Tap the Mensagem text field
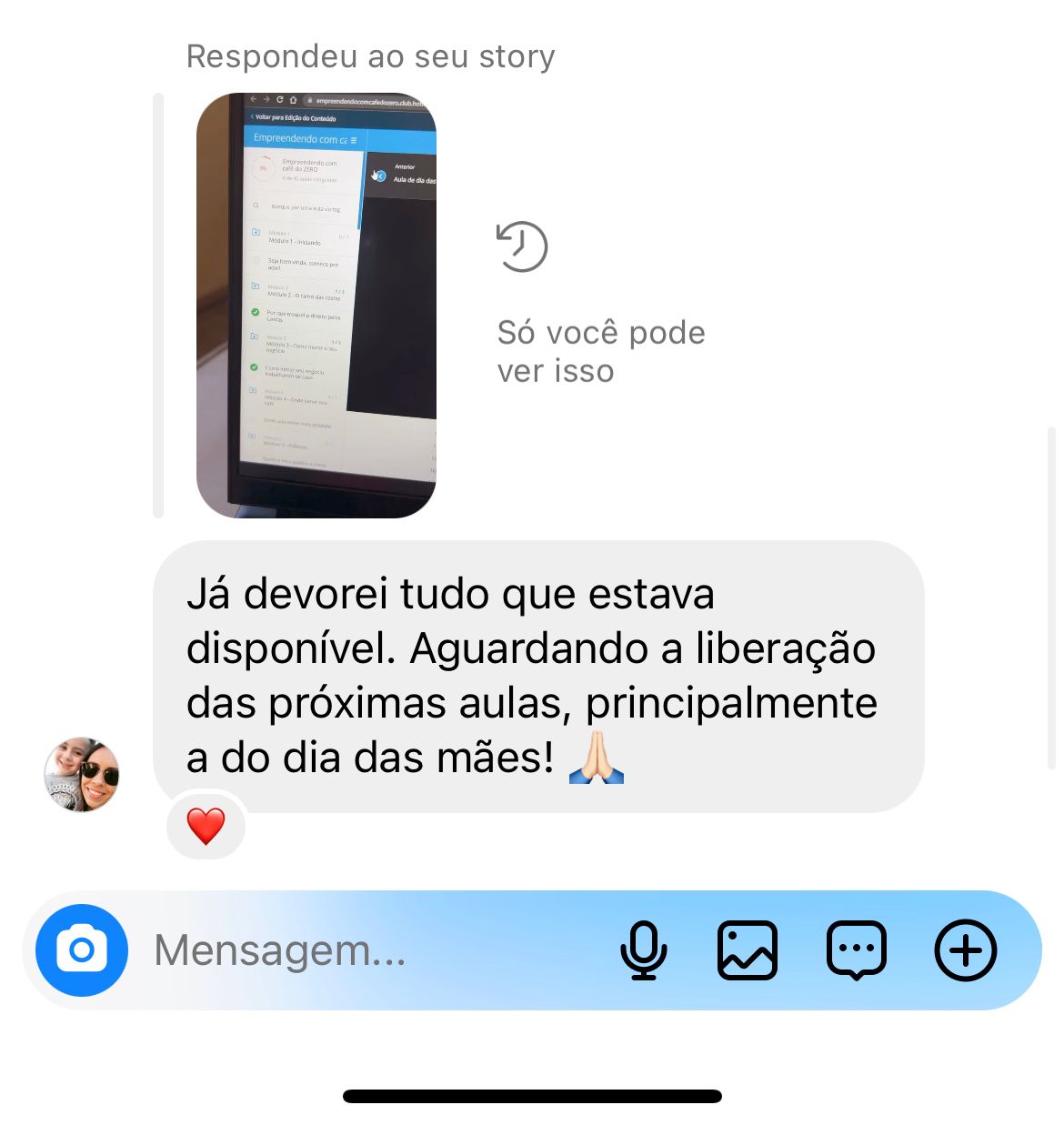 (364, 950)
